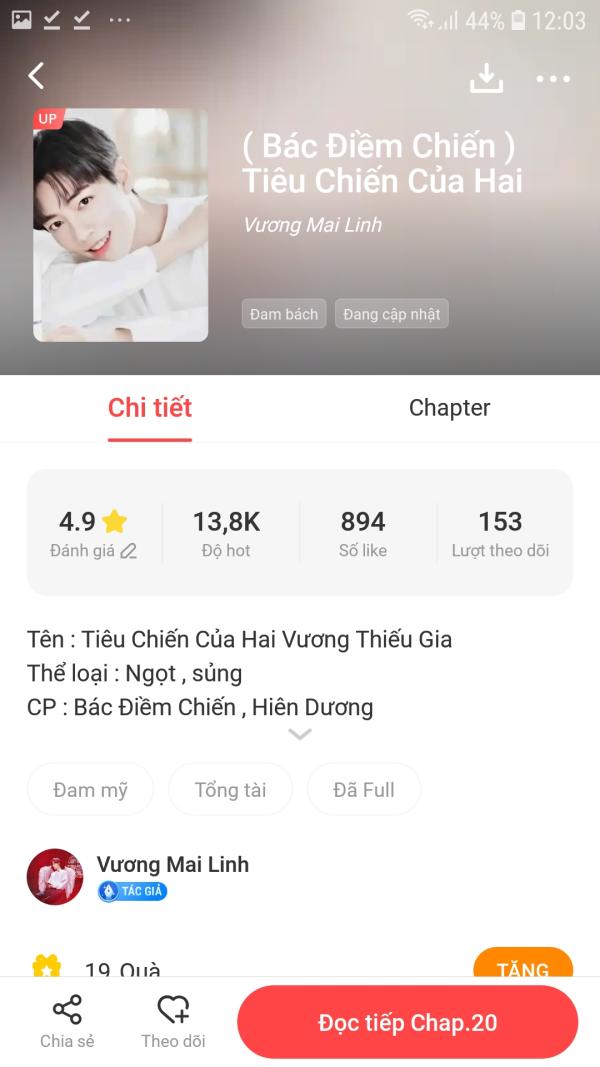The height and width of the screenshot is (1067, 600).
Task: Open the Đam bách genre tag
Action: [284, 314]
